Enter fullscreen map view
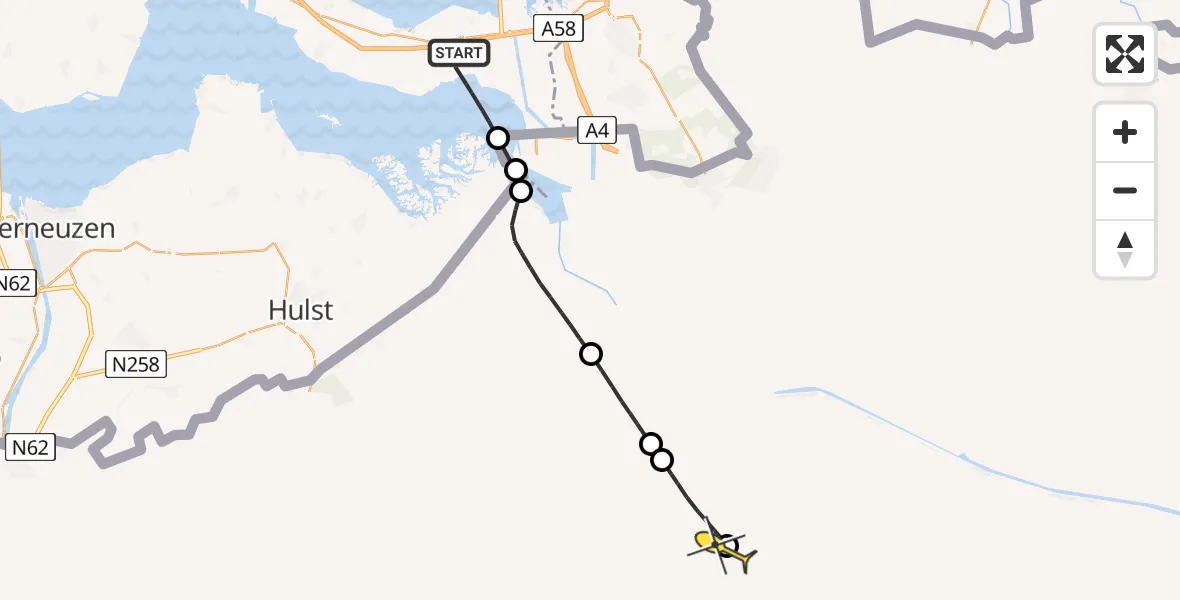The image size is (1180, 600). (x=1125, y=54)
